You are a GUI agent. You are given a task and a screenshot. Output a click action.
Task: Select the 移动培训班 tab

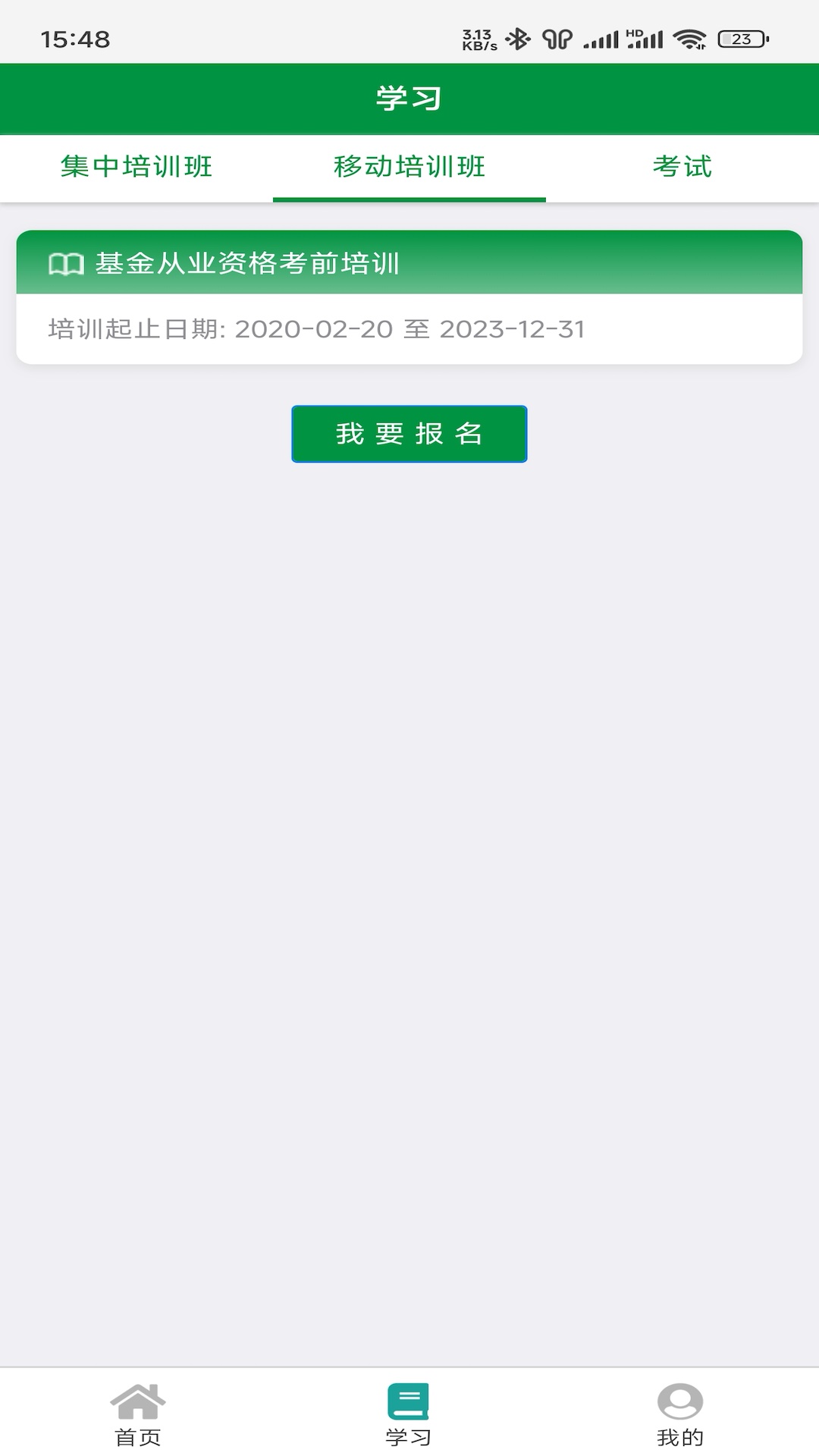click(x=409, y=168)
